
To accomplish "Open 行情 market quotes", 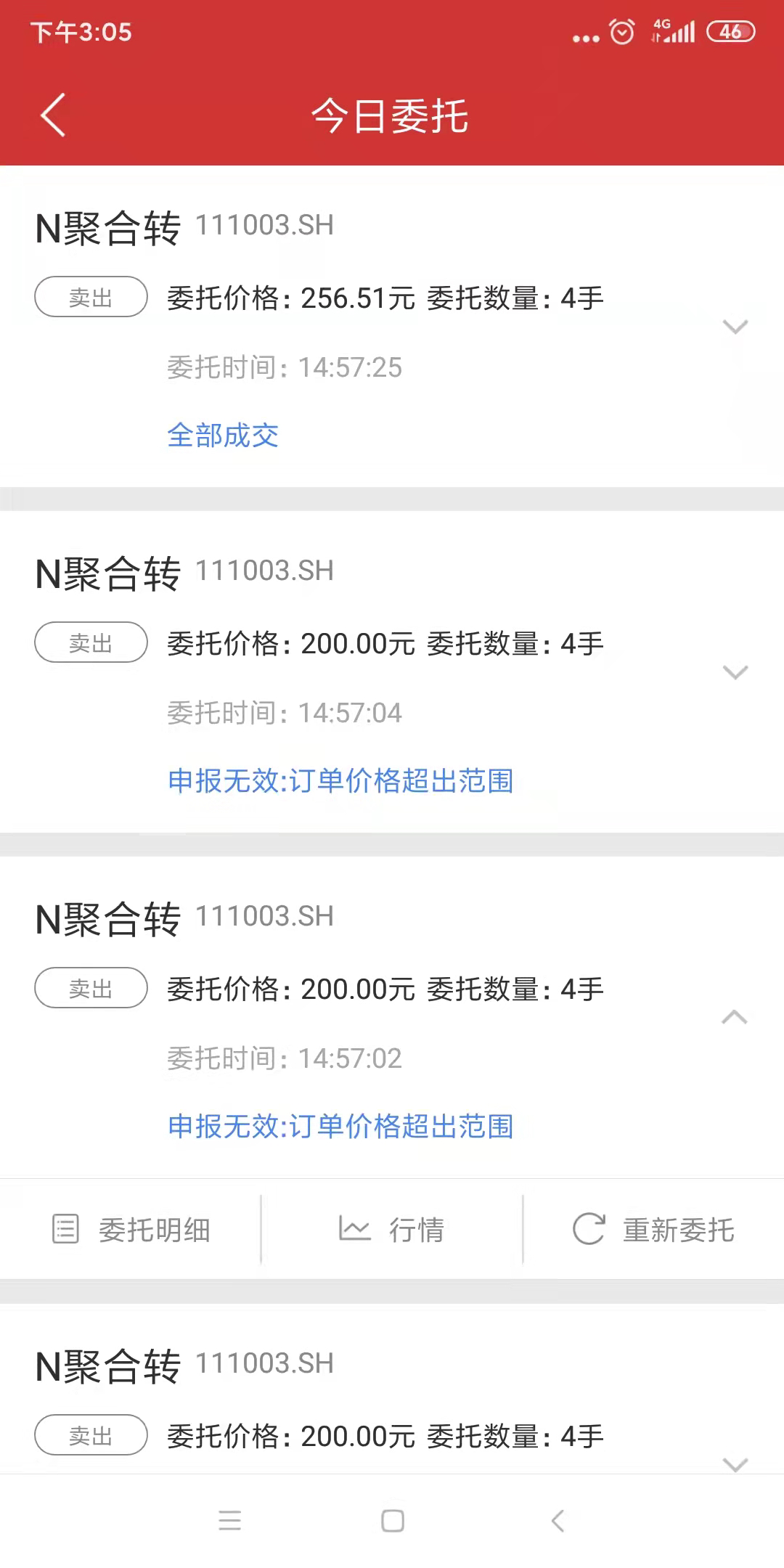I will click(392, 1230).
